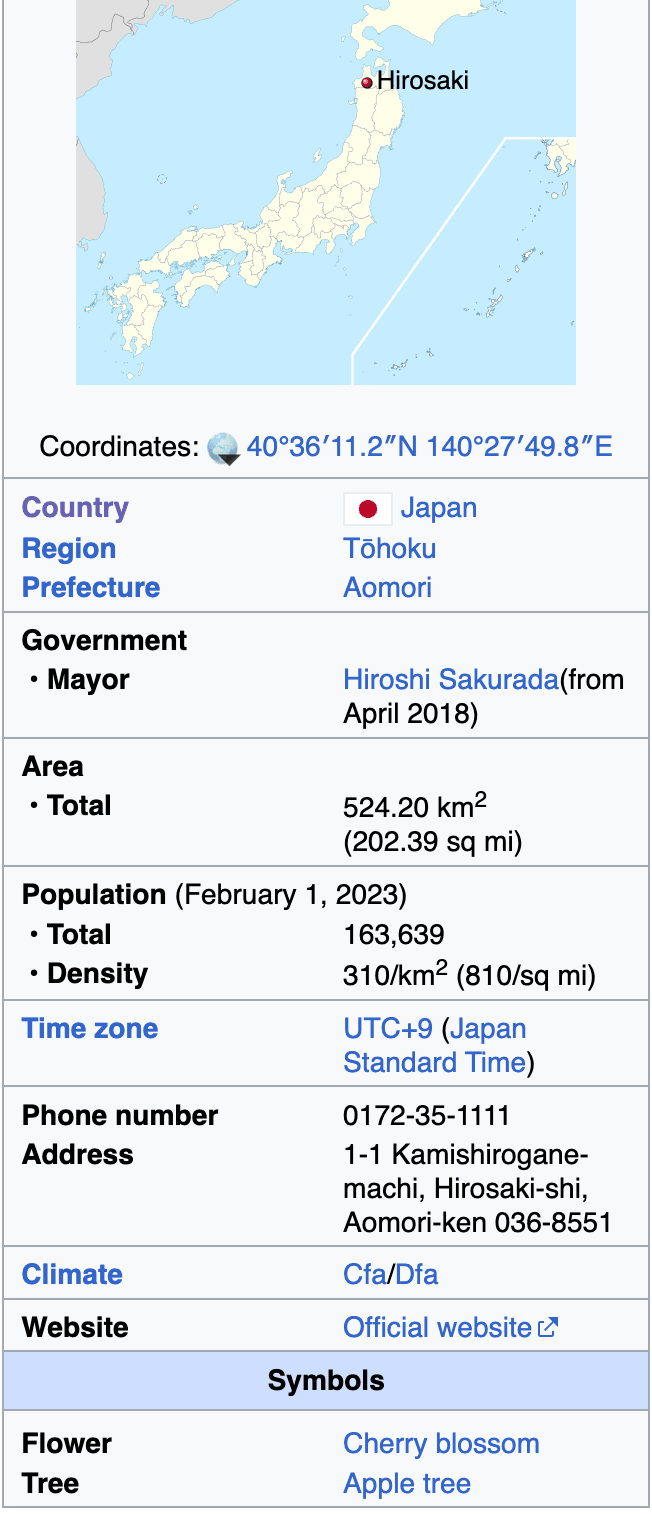View the Dfa climate classification
This screenshot has height=1516, width=652.
(x=417, y=1275)
